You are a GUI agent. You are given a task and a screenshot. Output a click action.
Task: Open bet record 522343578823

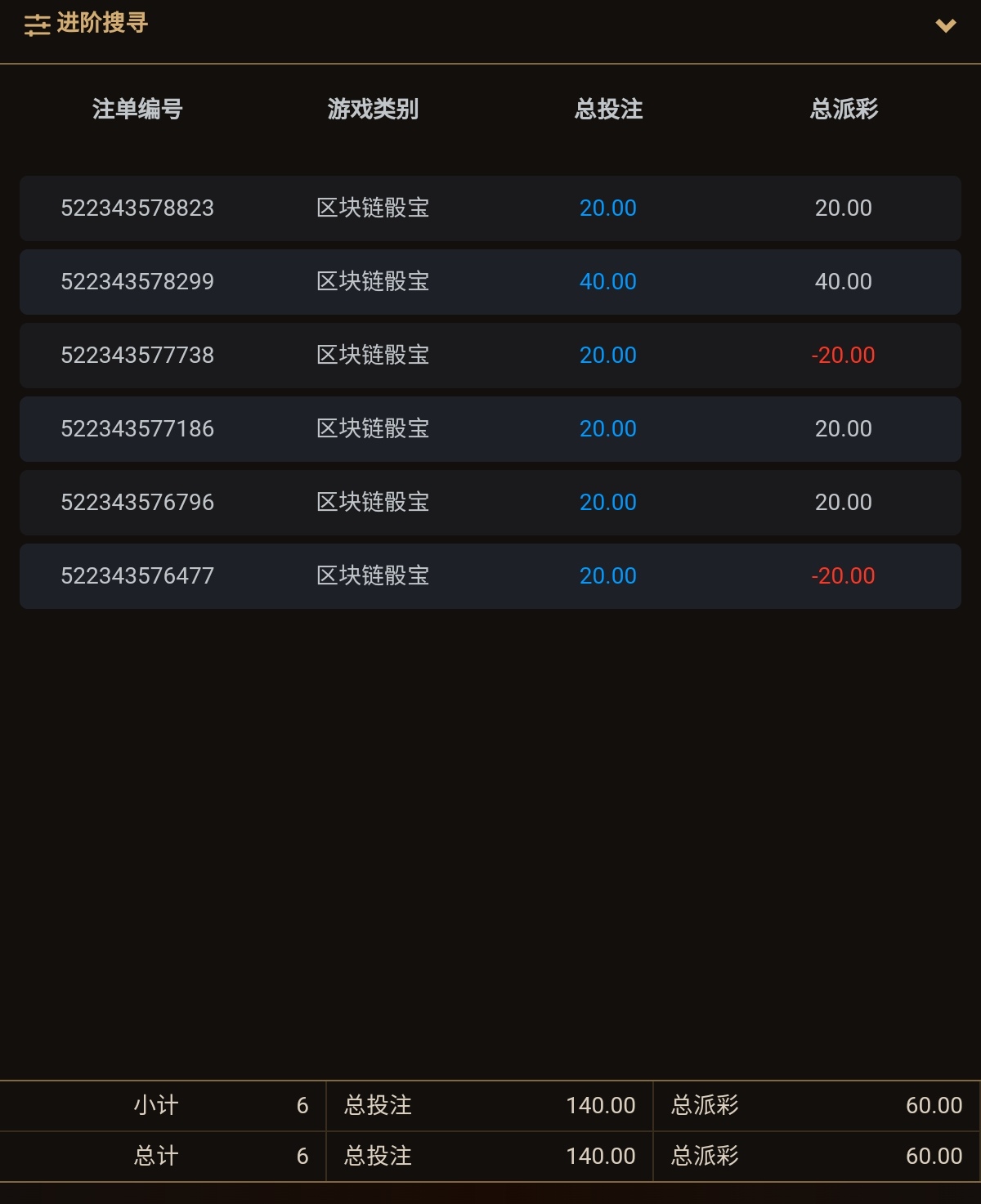pyautogui.click(x=137, y=208)
